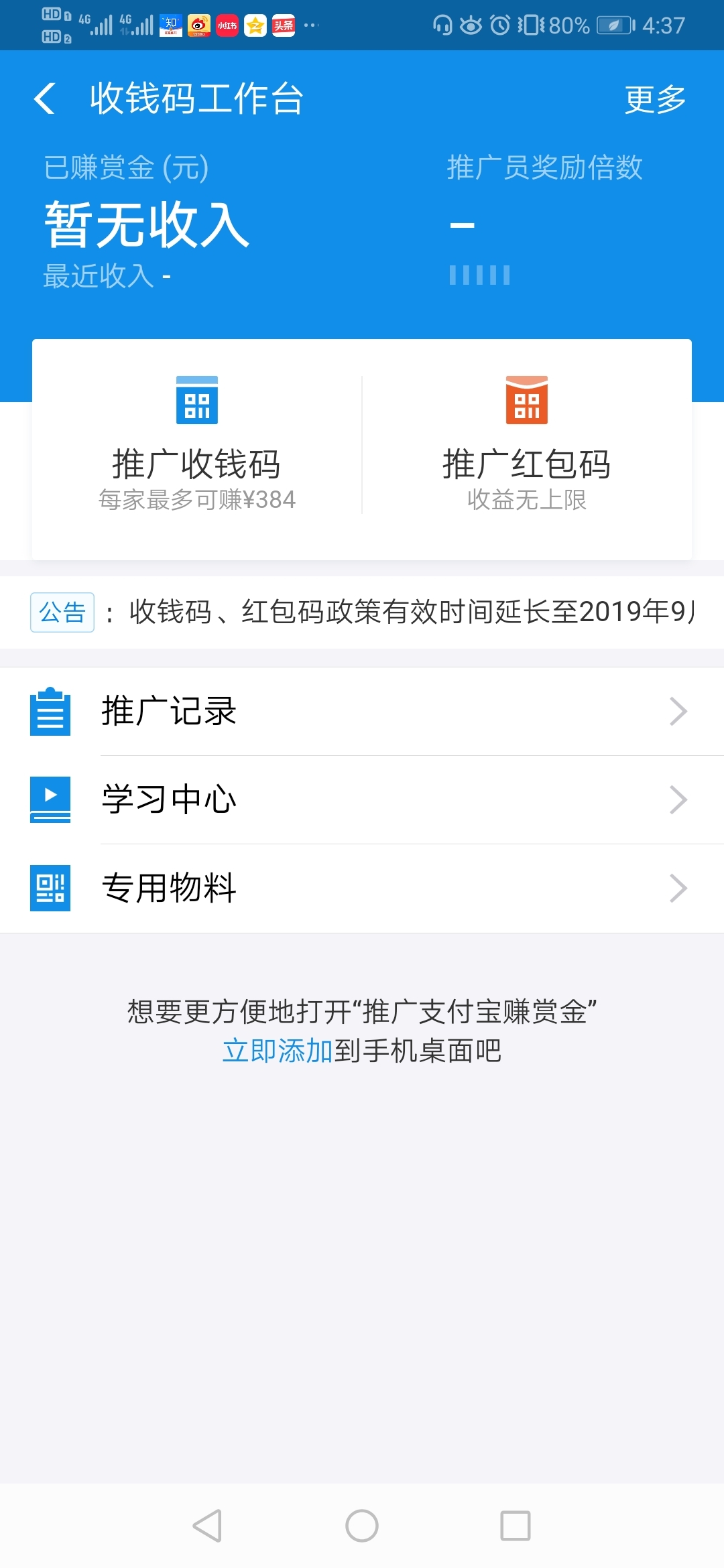Tap 立即添加 link to add shortcut

(278, 1051)
